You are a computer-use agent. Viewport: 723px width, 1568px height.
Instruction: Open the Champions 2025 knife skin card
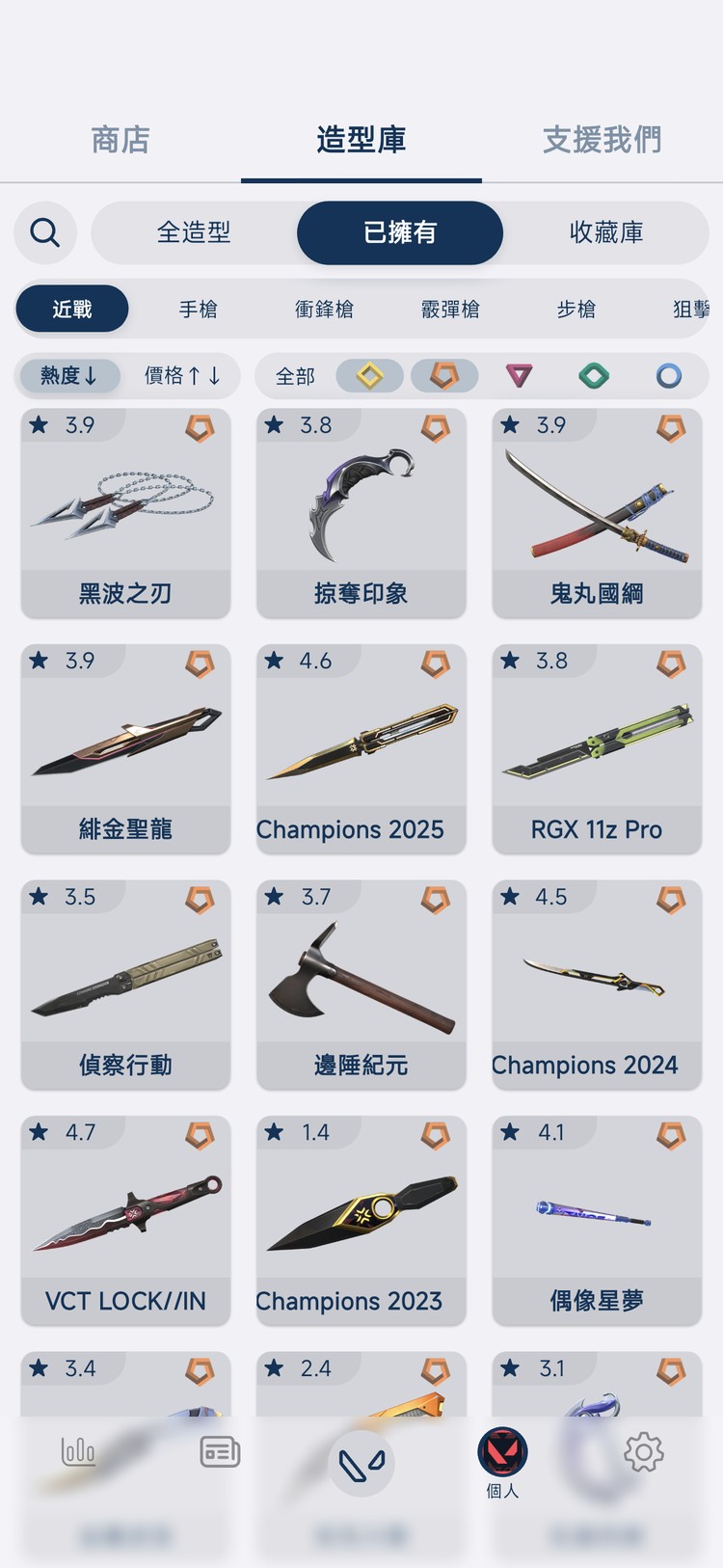click(x=361, y=749)
